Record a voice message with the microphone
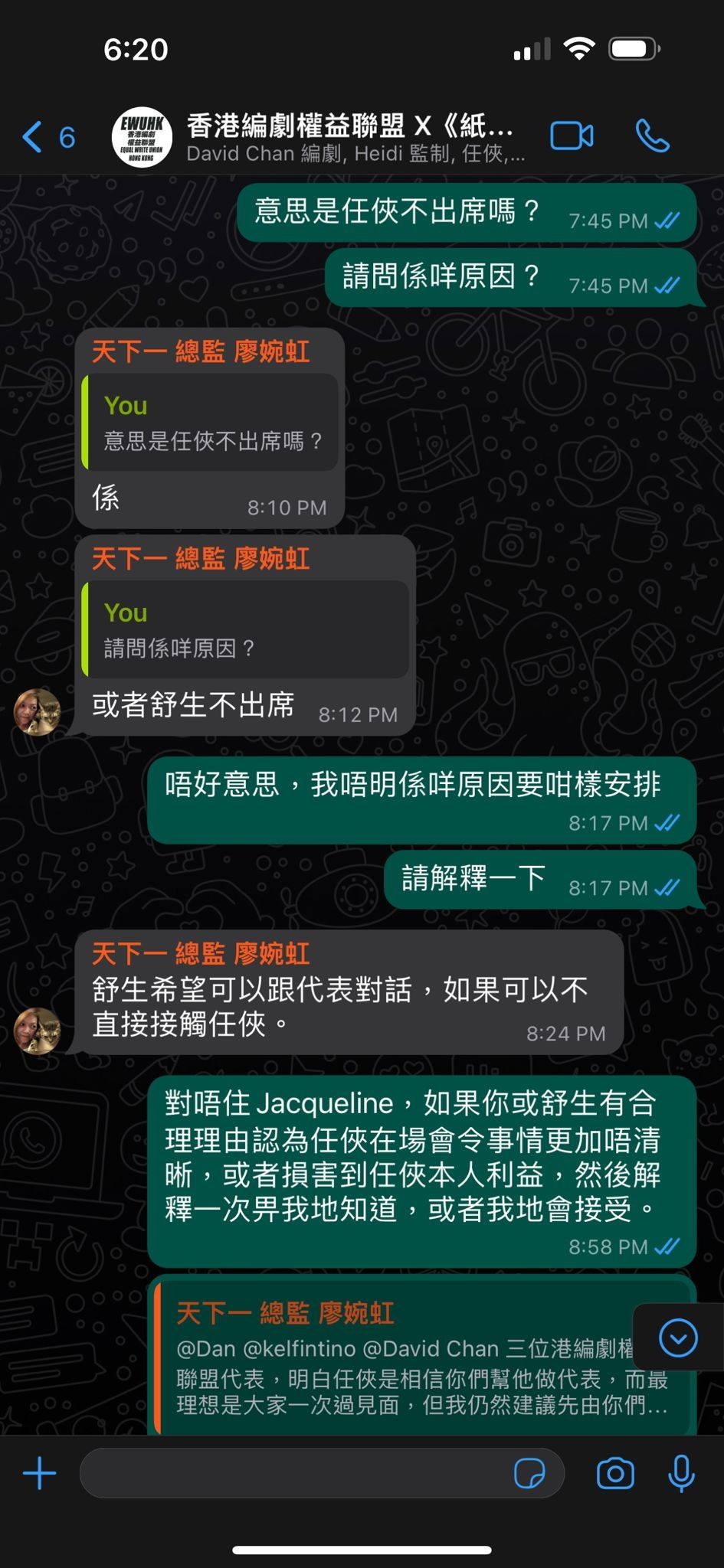Screen dimensions: 724x1568 [681, 1472]
